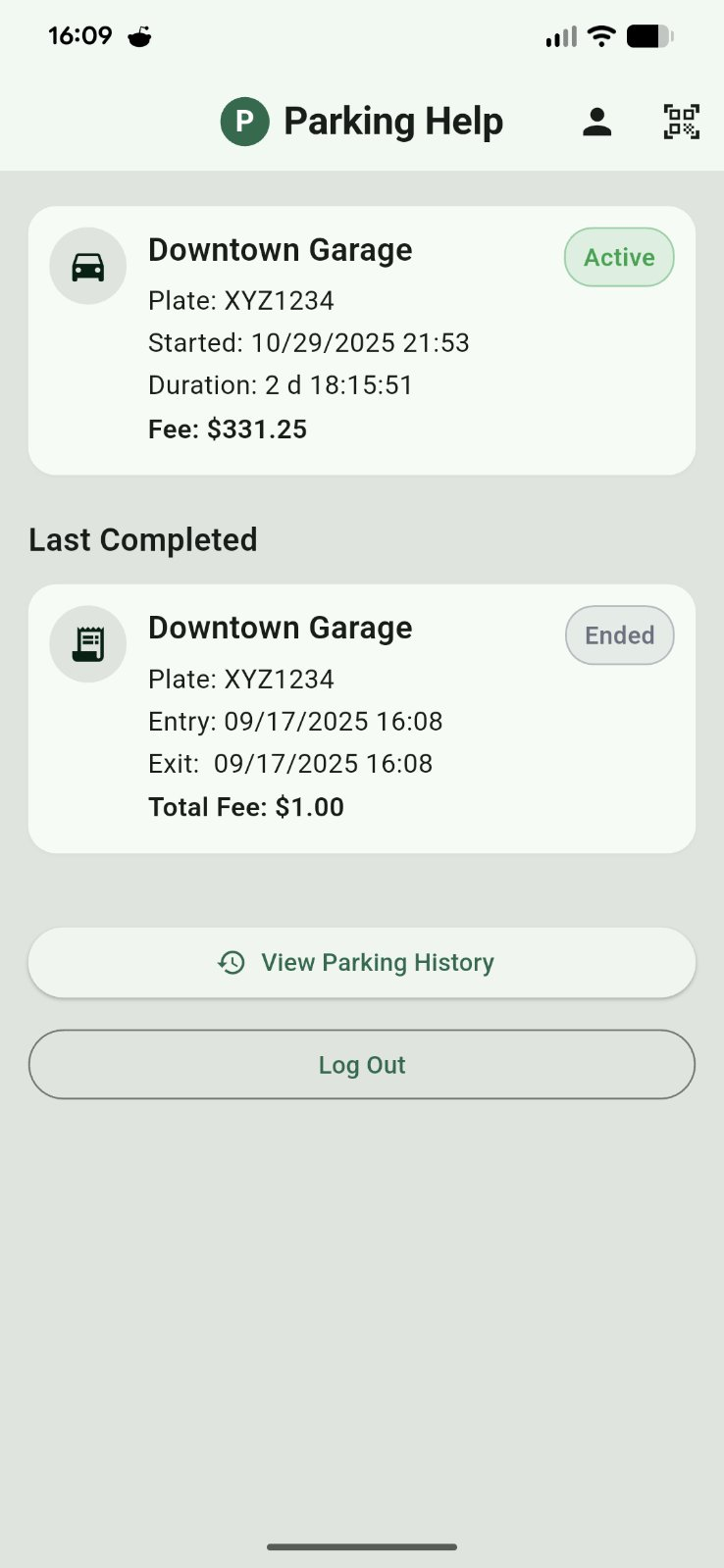
Task: Tap the Ended status badge
Action: coord(619,635)
